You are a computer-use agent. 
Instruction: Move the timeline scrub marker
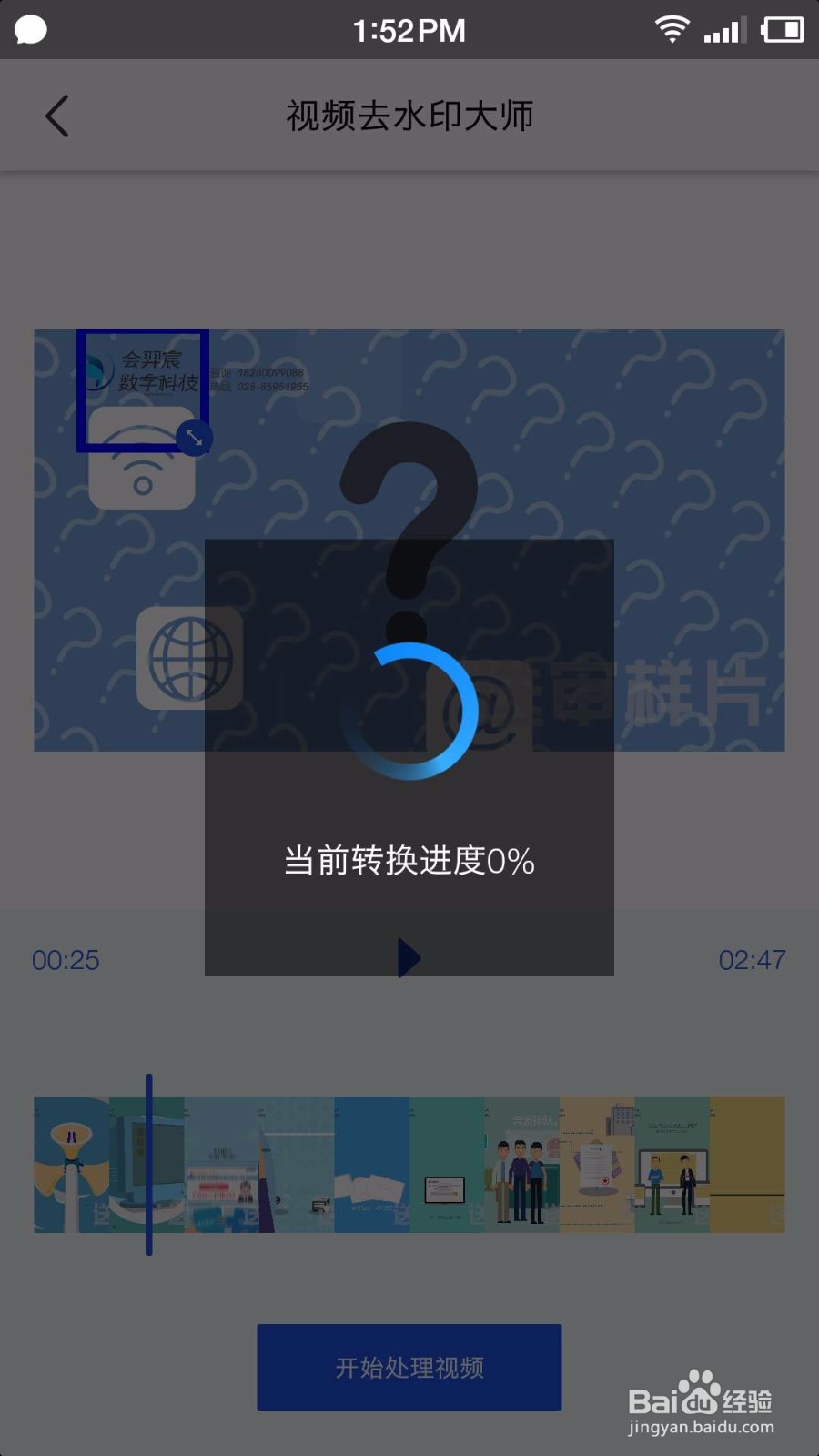pos(149,1165)
